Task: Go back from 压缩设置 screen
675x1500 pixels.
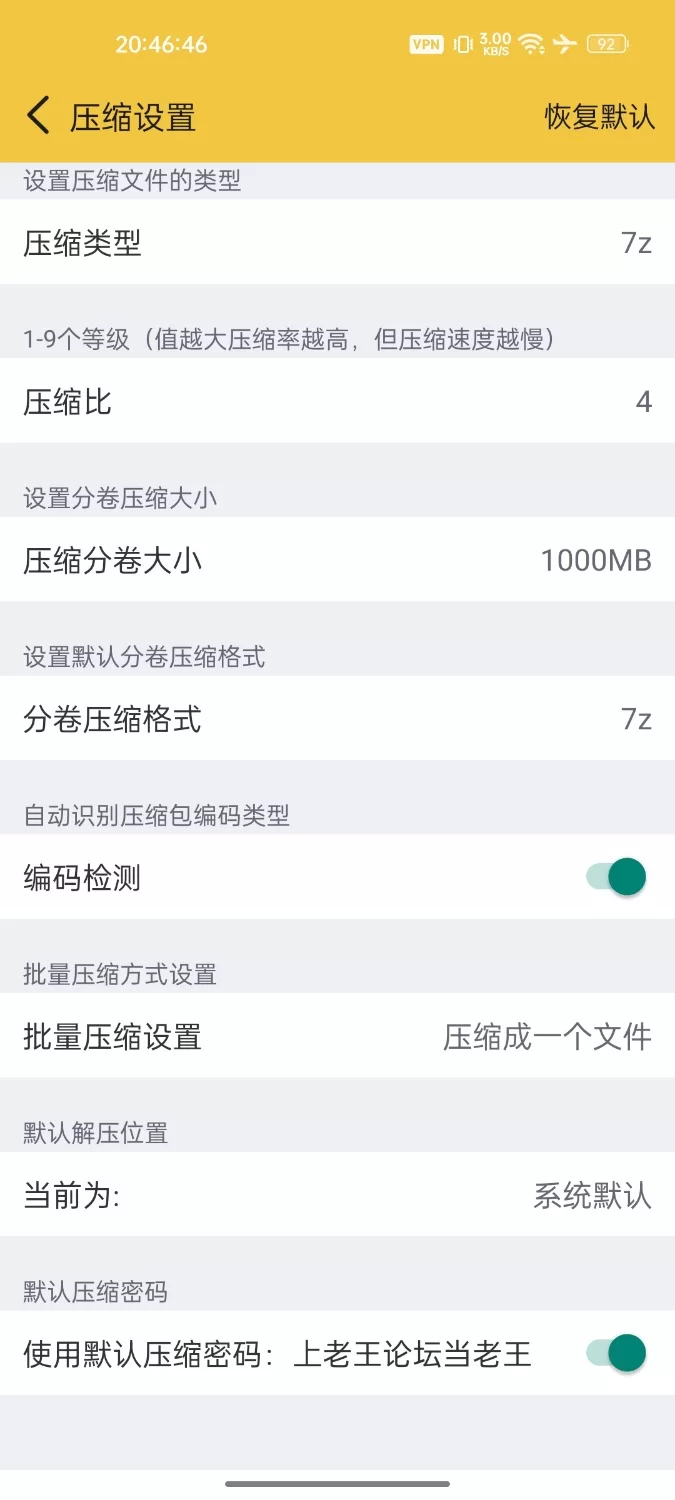Action: (38, 116)
